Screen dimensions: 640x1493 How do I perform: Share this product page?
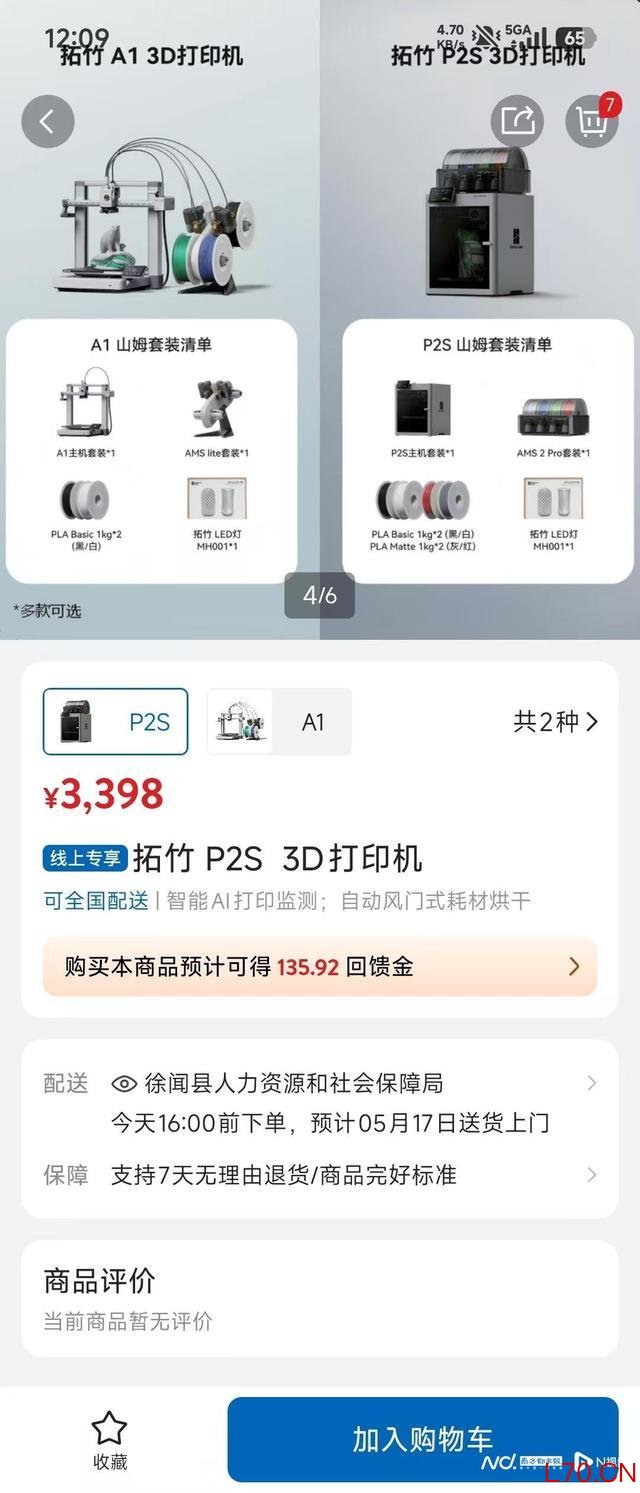click(517, 122)
